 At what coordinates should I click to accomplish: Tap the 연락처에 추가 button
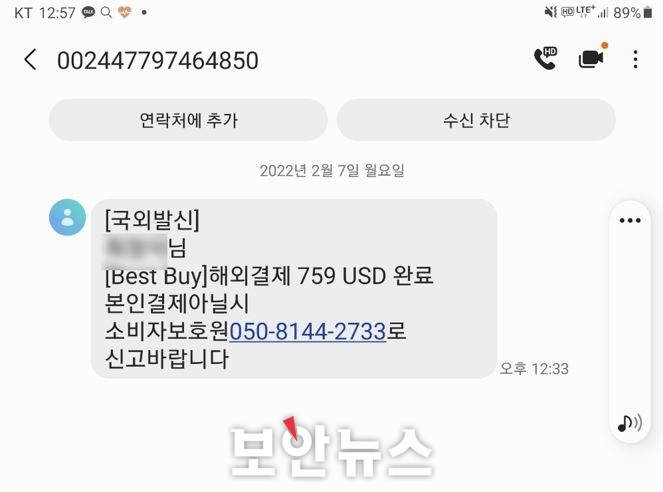pyautogui.click(x=189, y=121)
